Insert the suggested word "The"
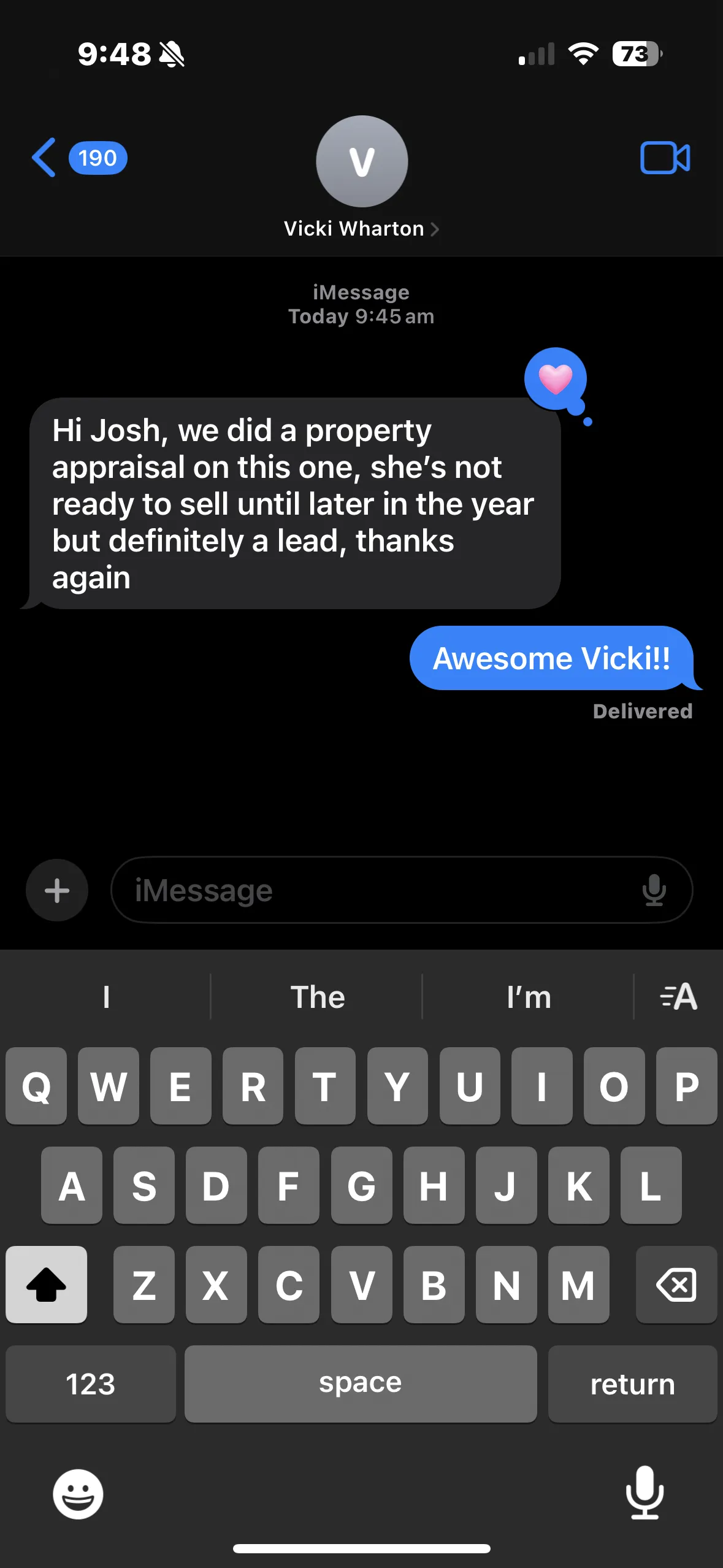 coord(317,997)
